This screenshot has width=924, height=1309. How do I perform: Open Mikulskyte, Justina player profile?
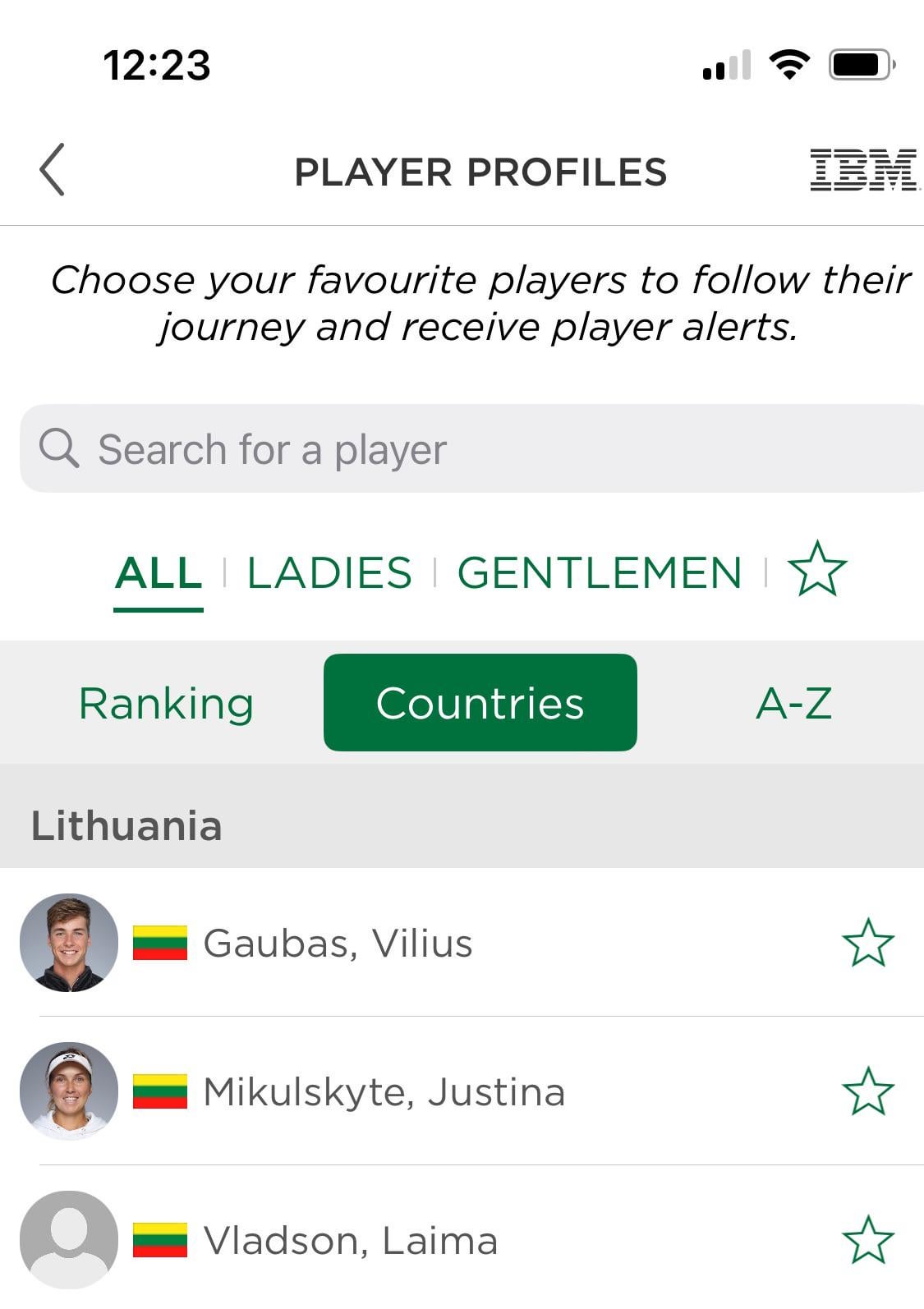[384, 1092]
